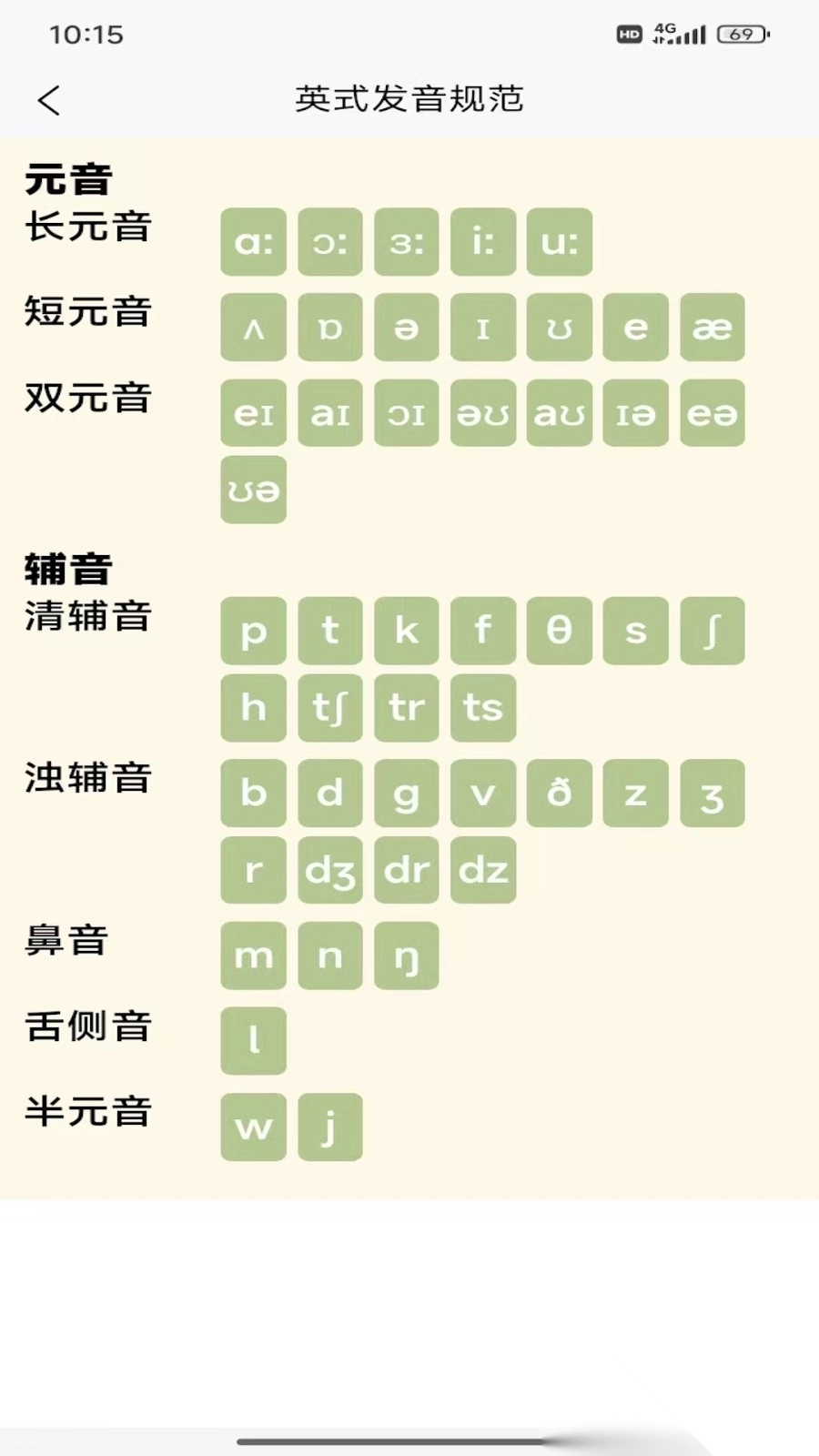Tap the diphthong aʊ tile
Screen dimensions: 819x1456
tap(559, 412)
